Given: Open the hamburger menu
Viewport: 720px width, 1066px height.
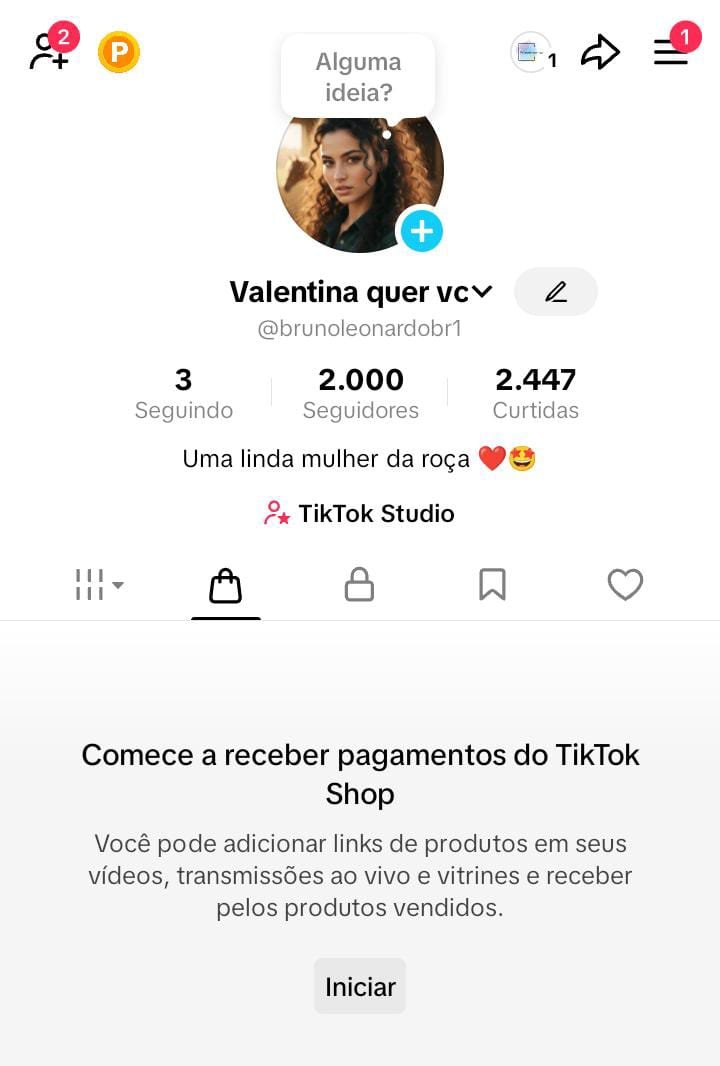Looking at the screenshot, I should tap(671, 52).
